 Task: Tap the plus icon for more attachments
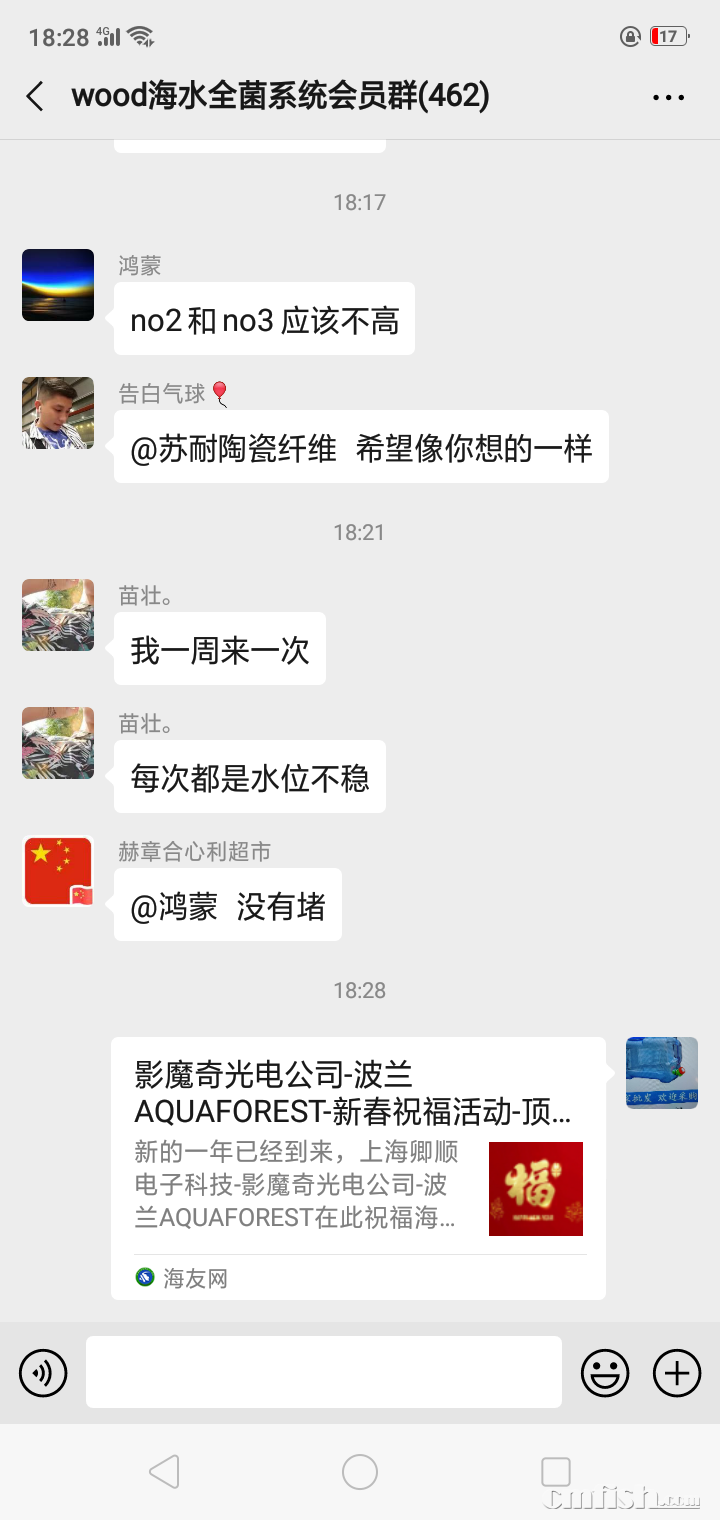[x=676, y=1372]
